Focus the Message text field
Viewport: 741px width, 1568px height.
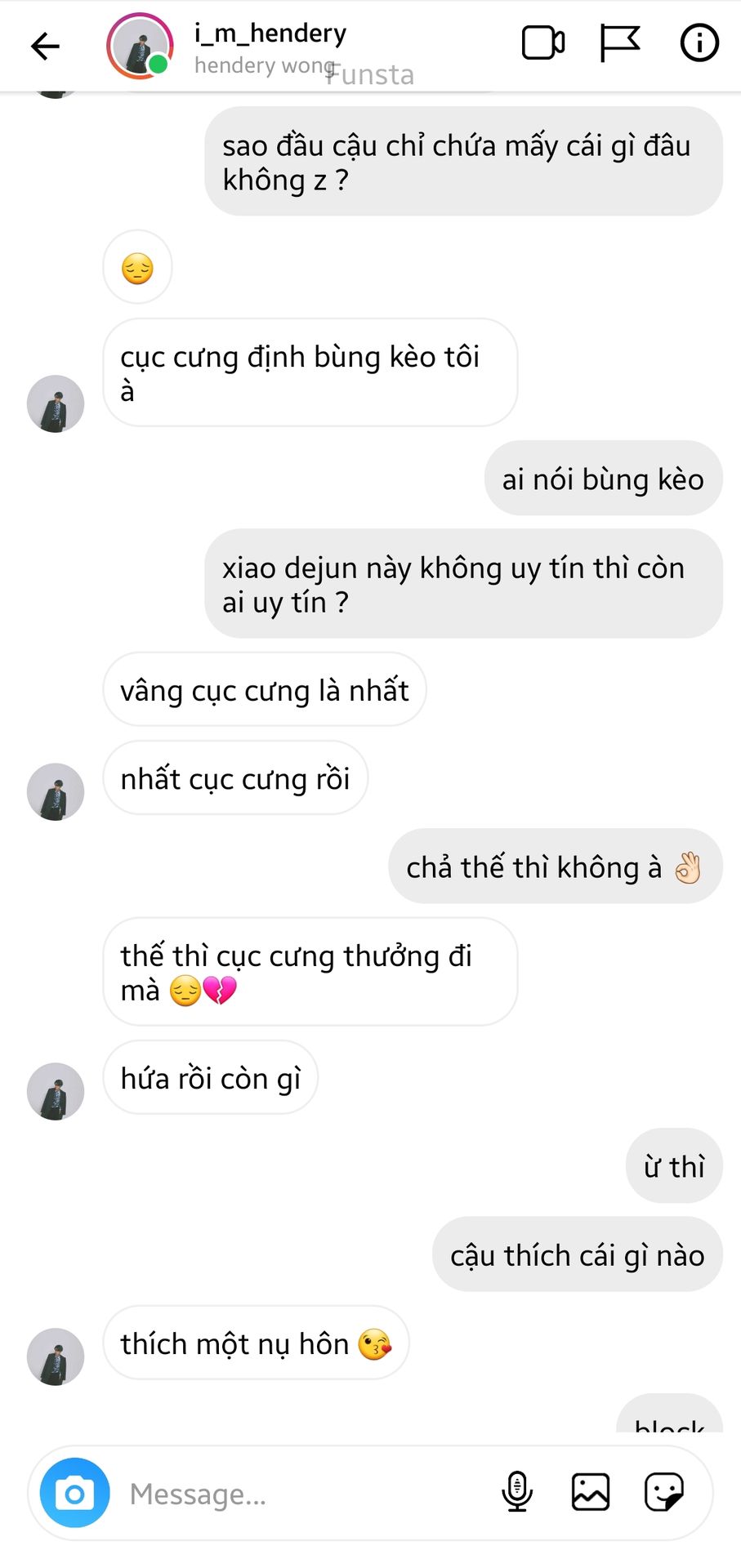click(x=302, y=1494)
